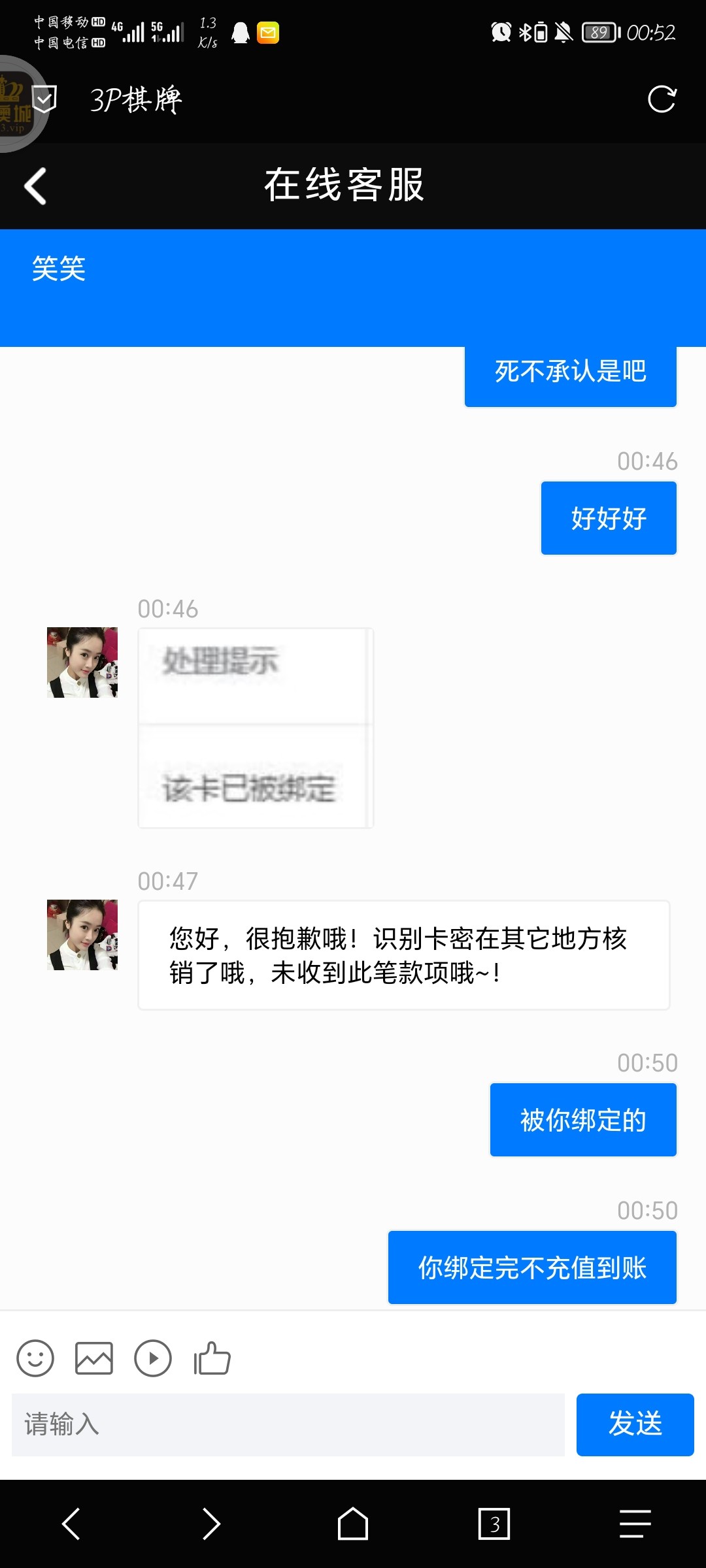Open the site security shield icon
This screenshot has width=706, height=1568.
pos(44,99)
